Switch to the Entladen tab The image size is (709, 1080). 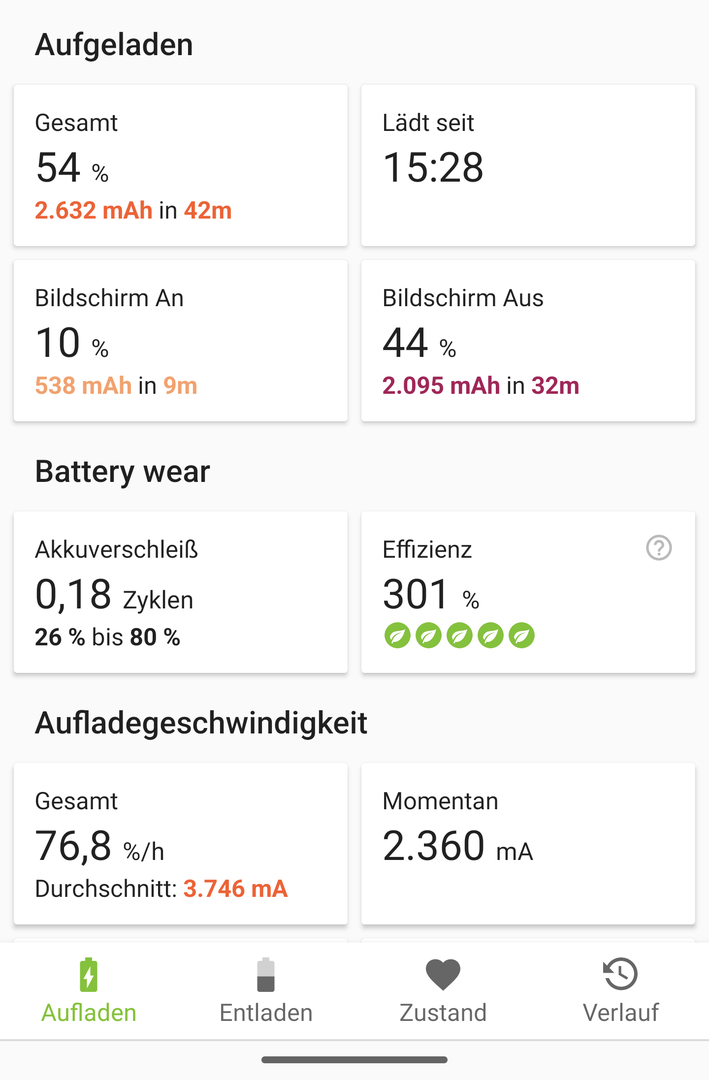[x=266, y=991]
